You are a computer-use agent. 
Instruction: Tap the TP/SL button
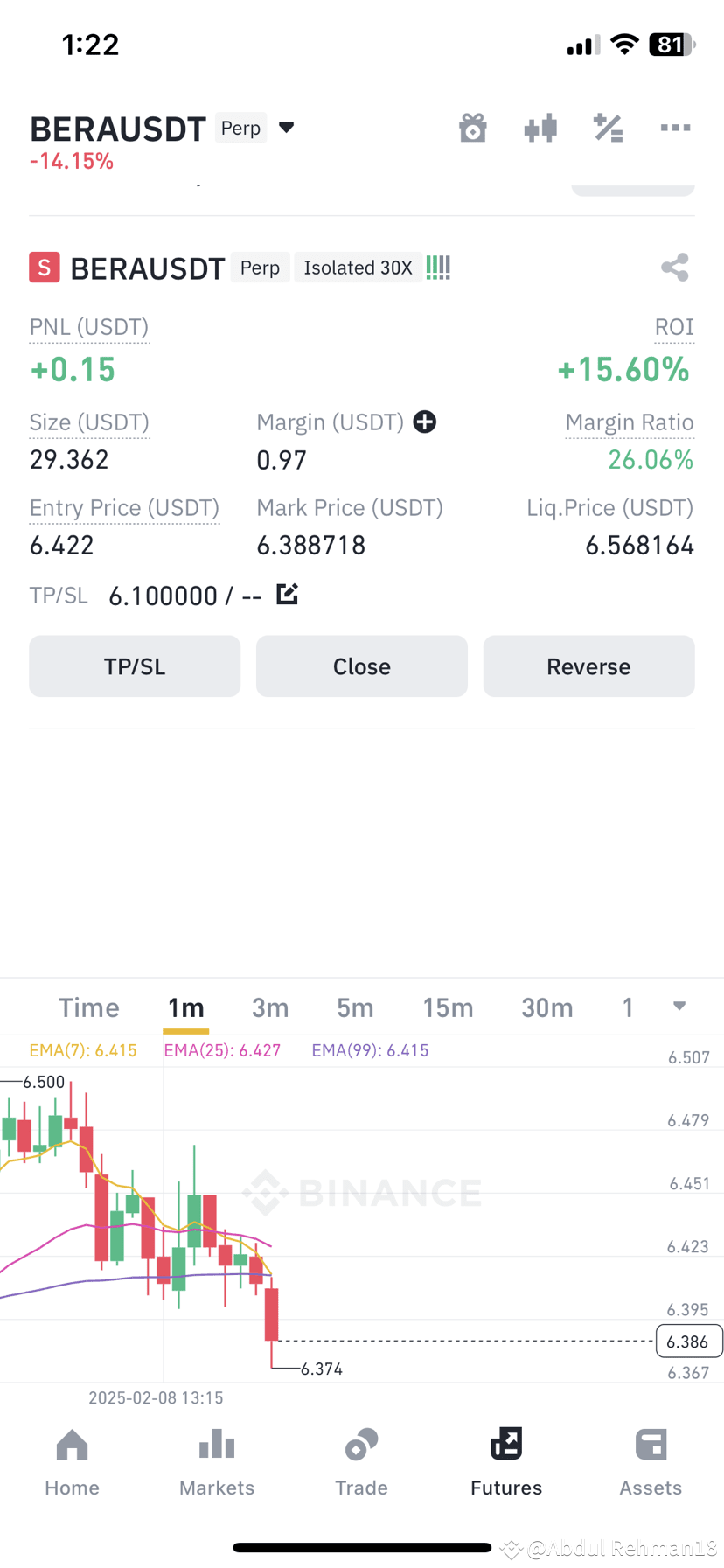tap(135, 666)
